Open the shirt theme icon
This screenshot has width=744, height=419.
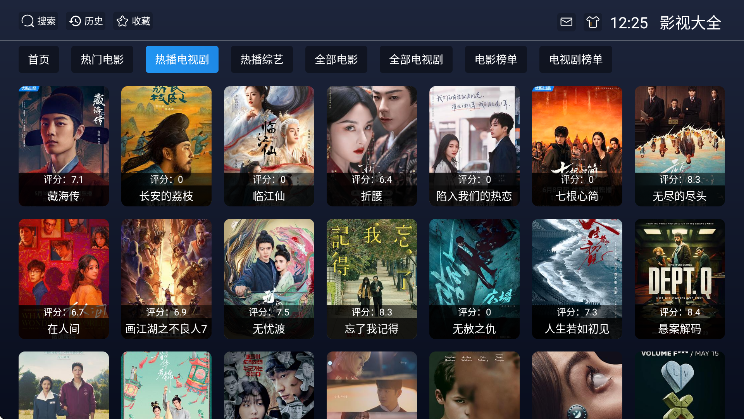click(x=592, y=22)
